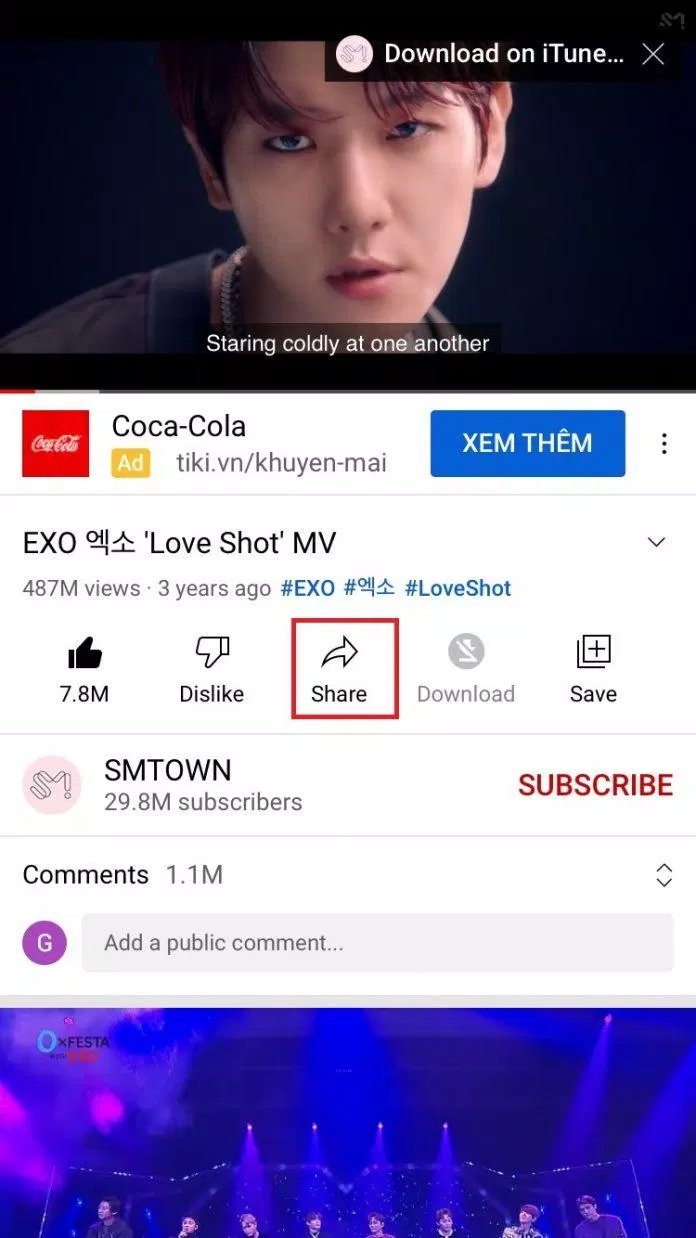Expand the video description chevron
Viewport: 696px width, 1238px height.
coord(656,543)
